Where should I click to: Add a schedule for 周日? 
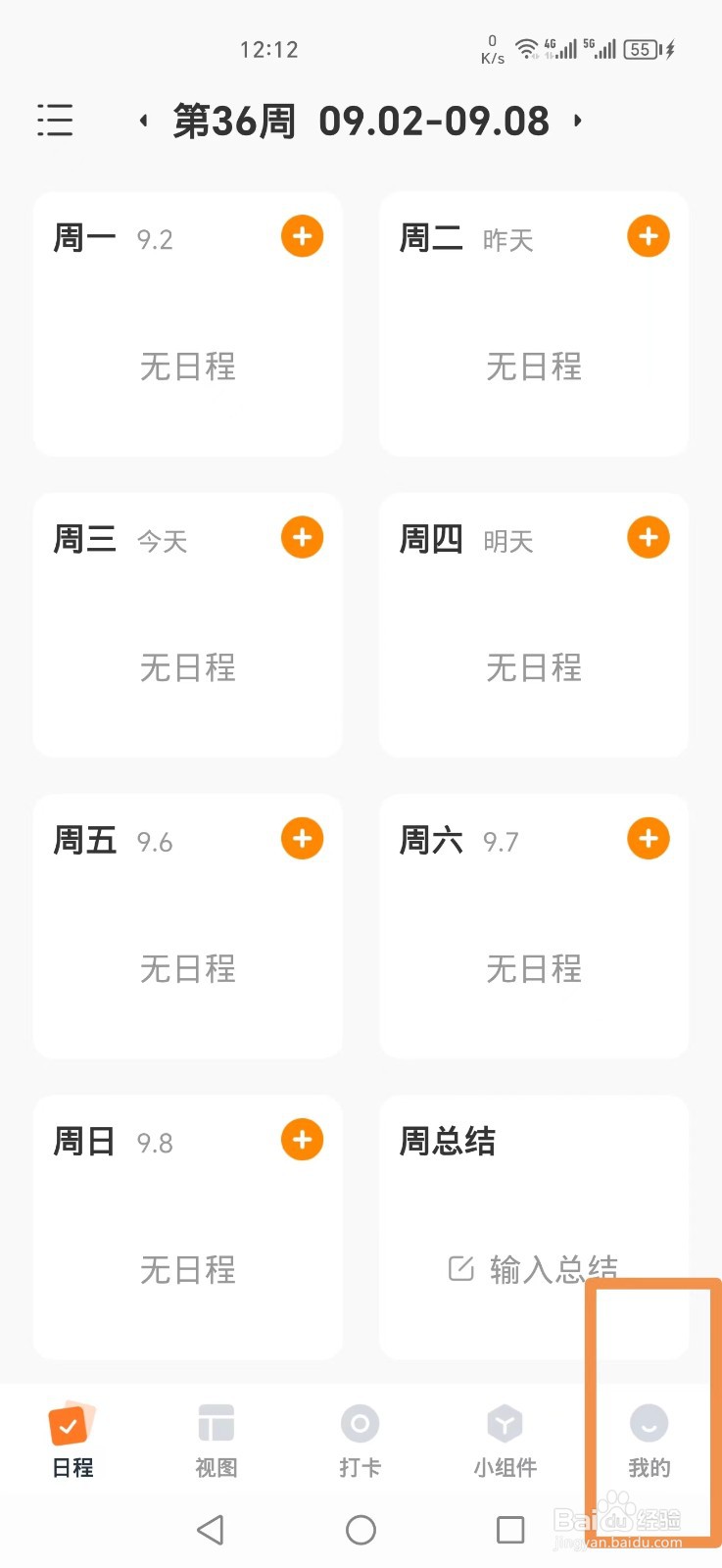point(303,1140)
